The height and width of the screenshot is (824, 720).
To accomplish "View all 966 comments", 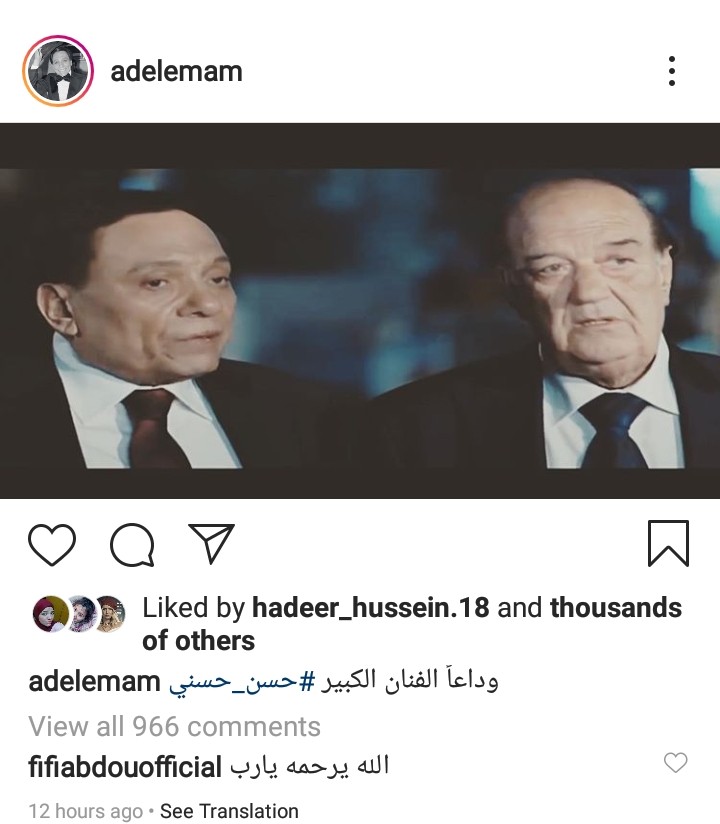I will (x=175, y=726).
